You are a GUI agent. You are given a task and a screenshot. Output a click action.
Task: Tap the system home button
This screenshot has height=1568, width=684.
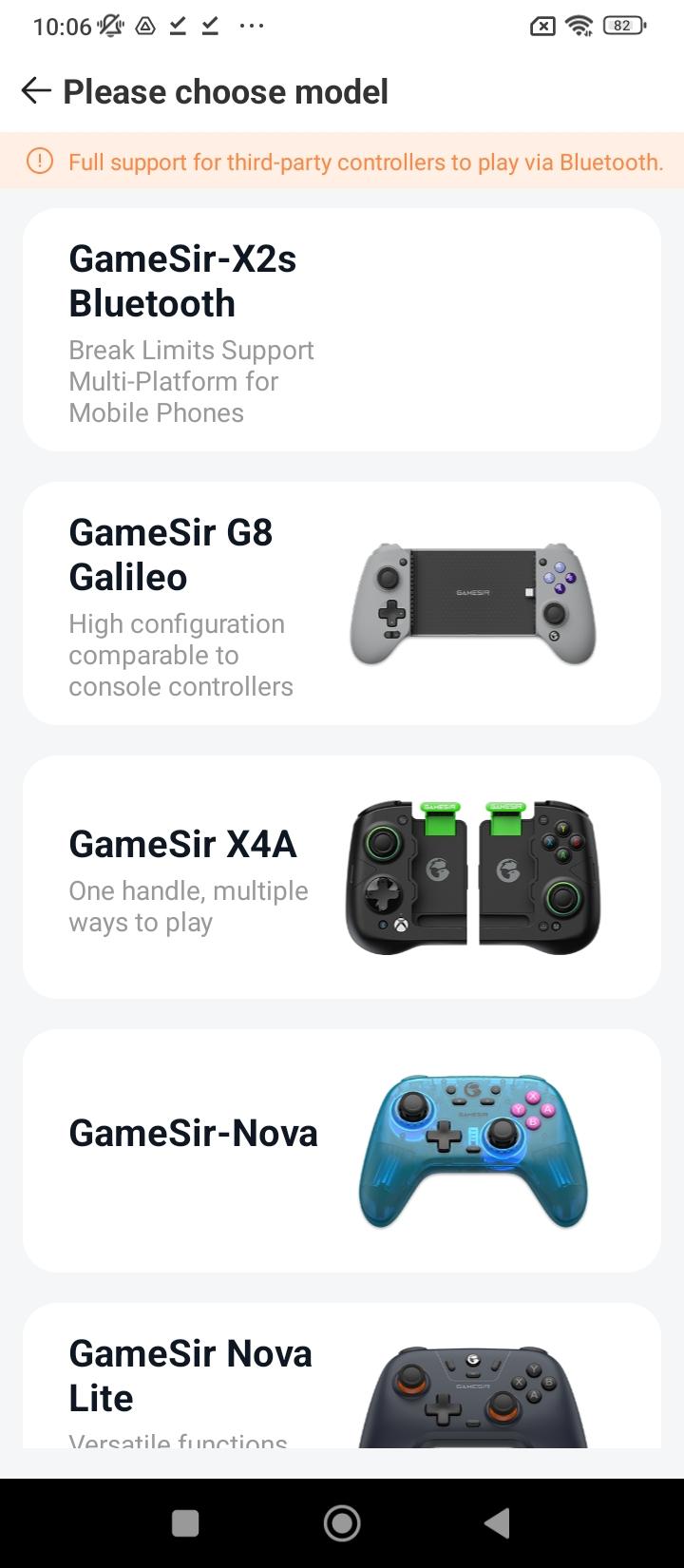(x=342, y=1523)
